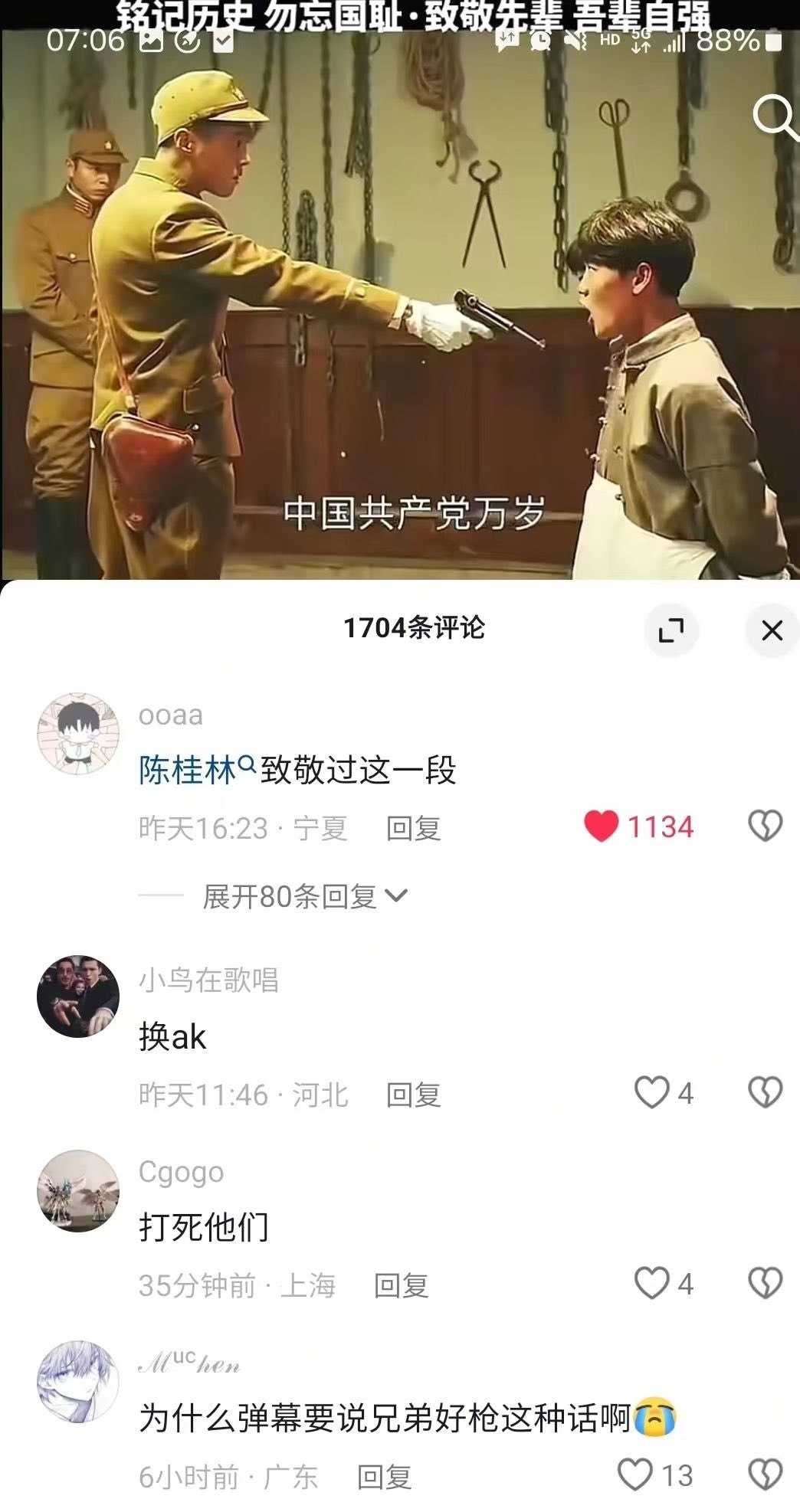Dislike the comment with 13 likes
The image size is (800, 1512).
pyautogui.click(x=765, y=1474)
